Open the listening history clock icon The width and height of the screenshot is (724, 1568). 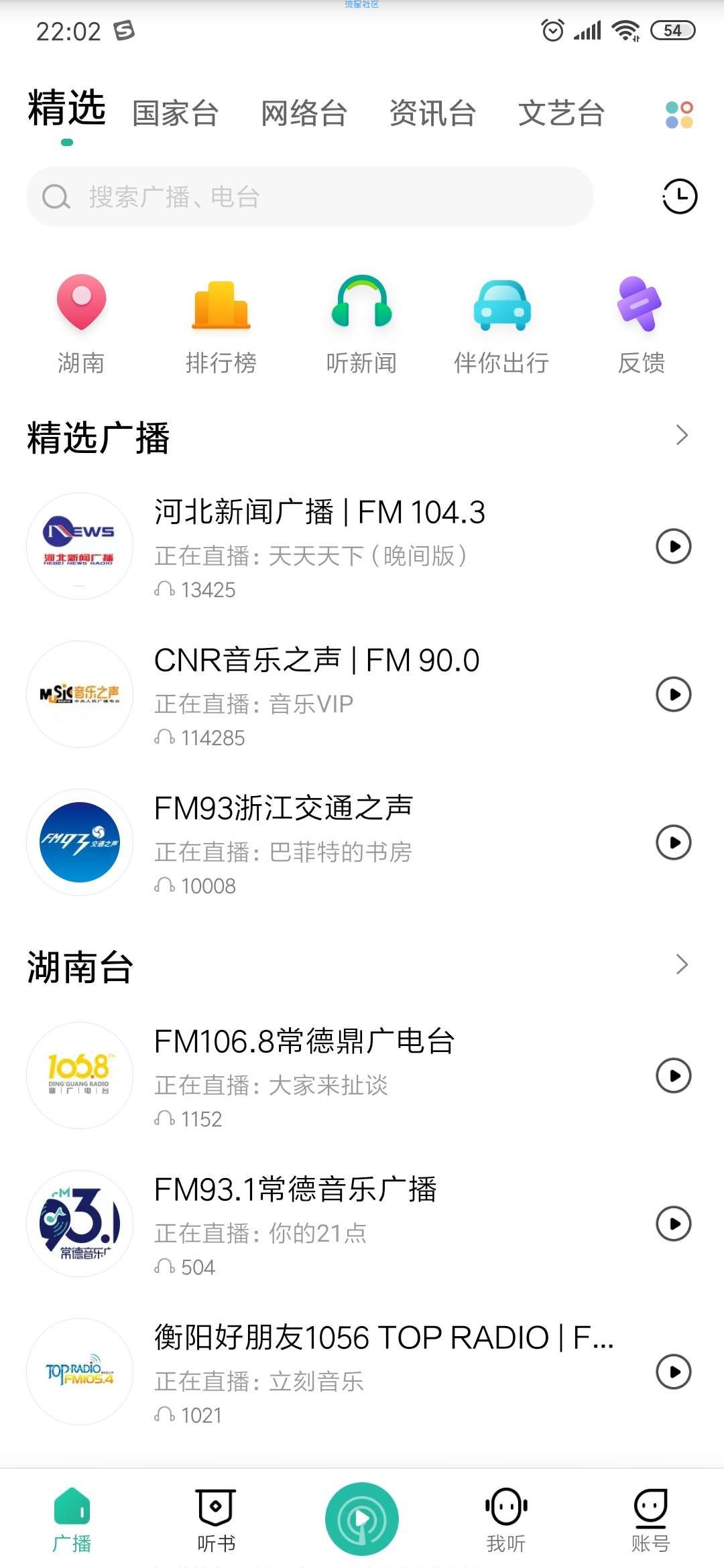pyautogui.click(x=680, y=196)
